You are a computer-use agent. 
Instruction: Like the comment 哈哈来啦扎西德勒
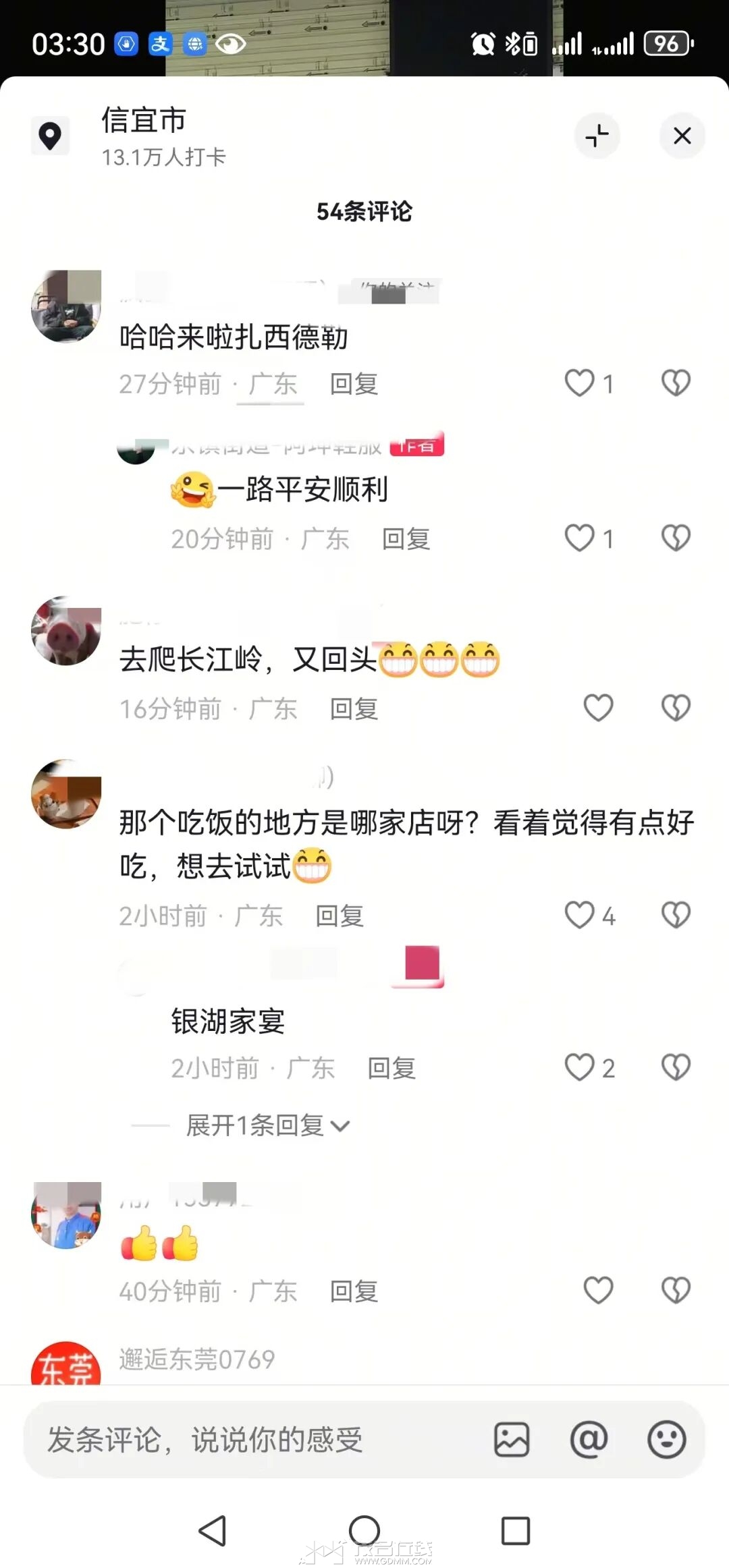tap(580, 383)
